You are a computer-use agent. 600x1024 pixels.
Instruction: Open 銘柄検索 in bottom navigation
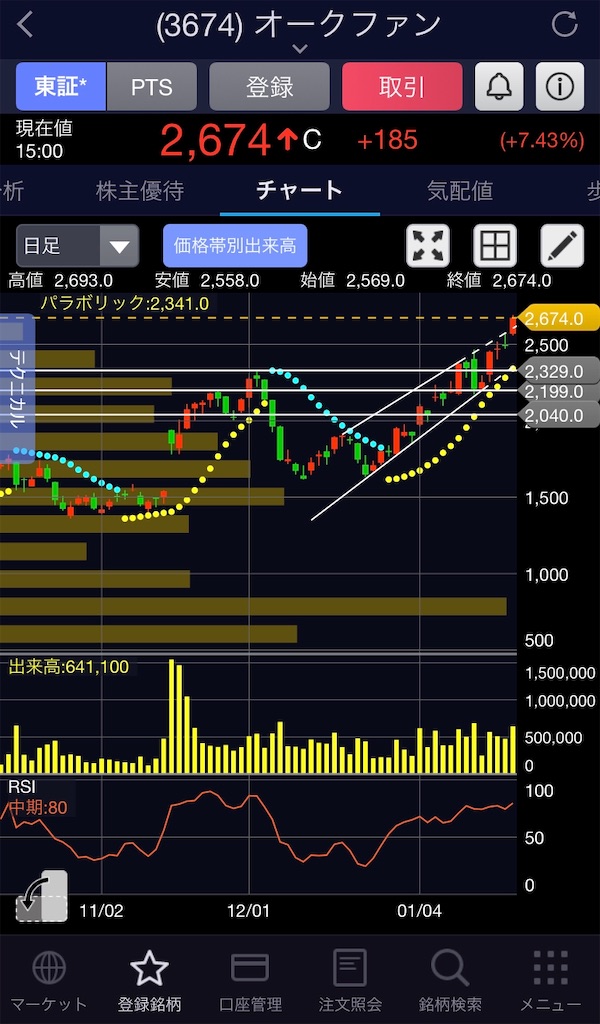pyautogui.click(x=450, y=981)
